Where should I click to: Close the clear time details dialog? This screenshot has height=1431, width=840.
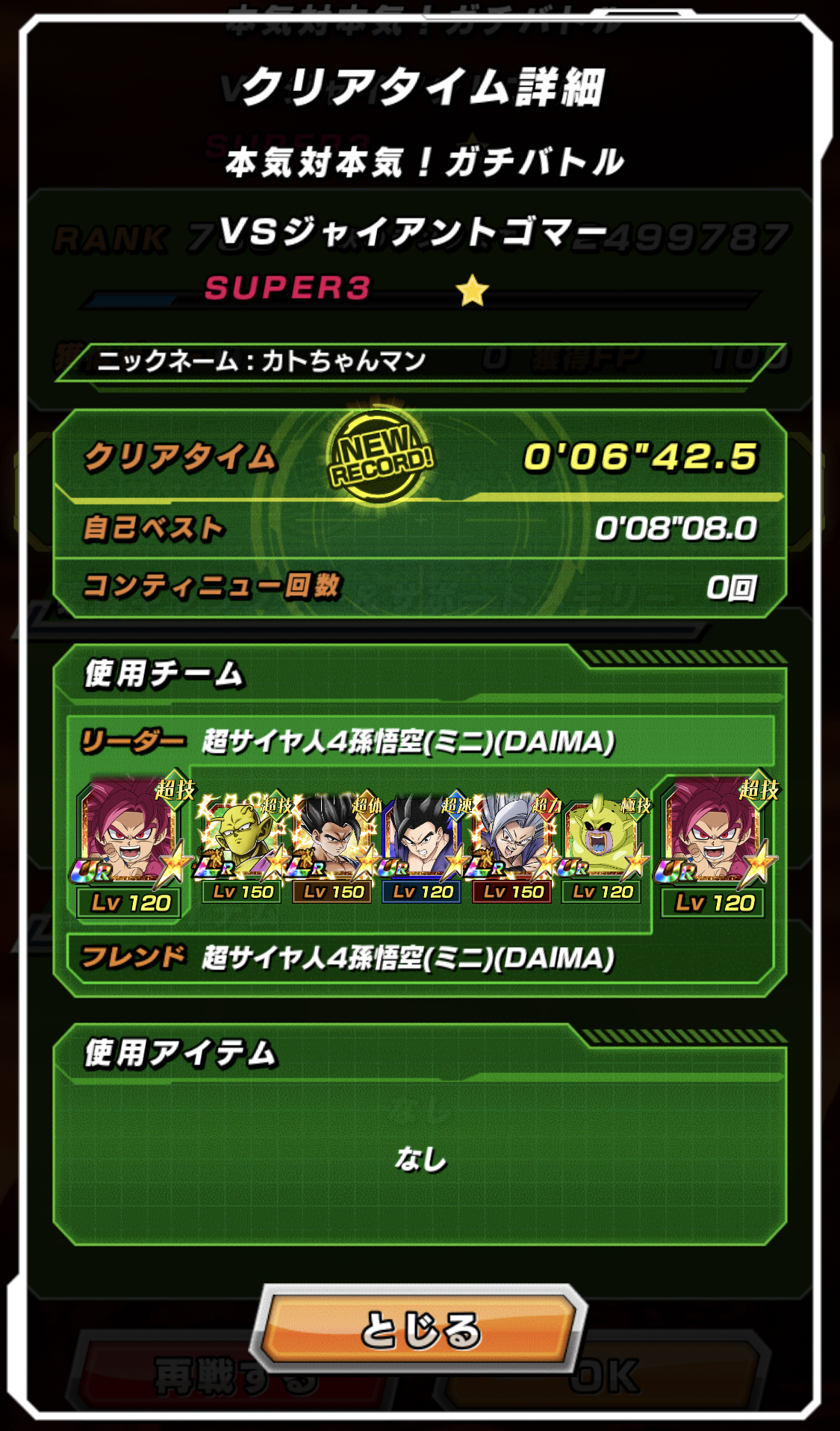click(x=420, y=1329)
